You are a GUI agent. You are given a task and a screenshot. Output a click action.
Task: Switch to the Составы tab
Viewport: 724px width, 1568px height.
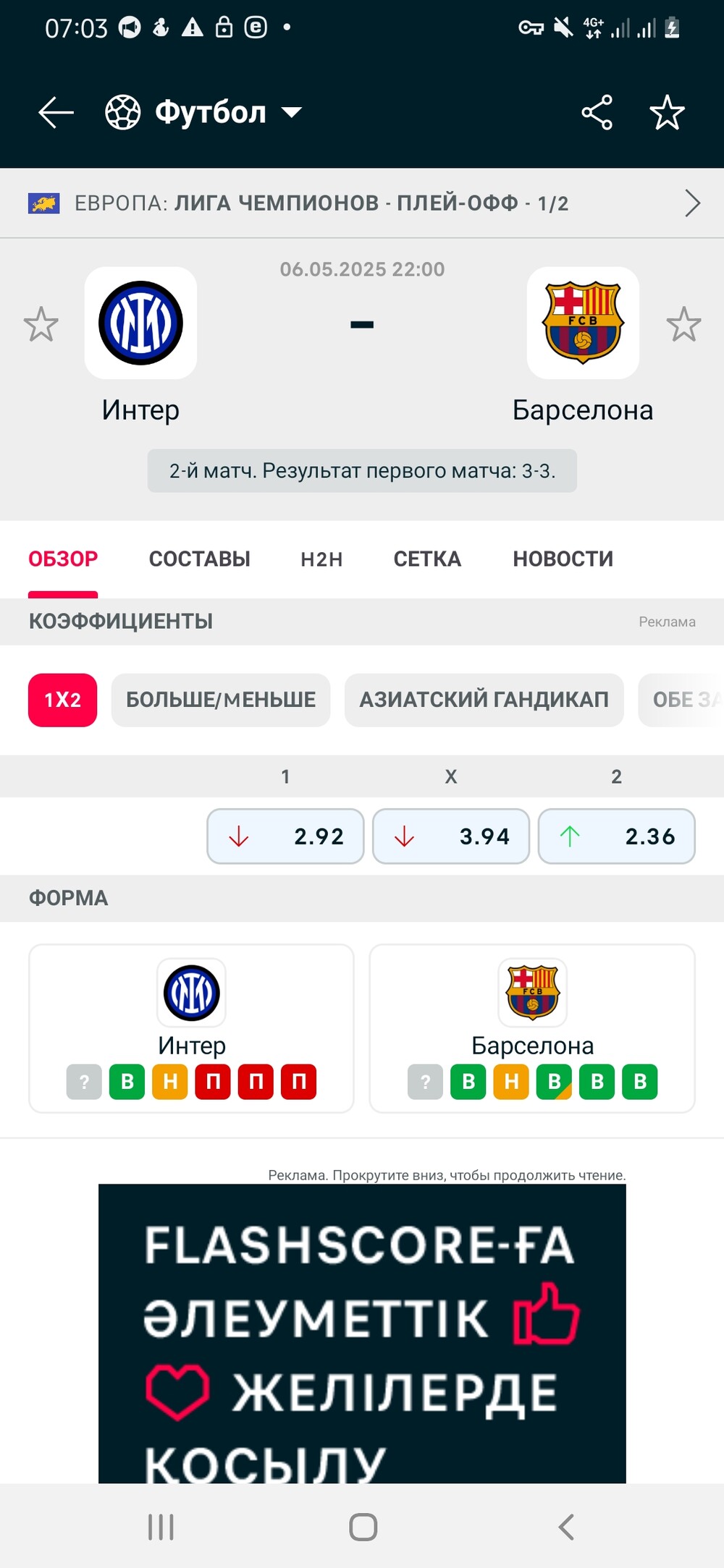(x=200, y=559)
